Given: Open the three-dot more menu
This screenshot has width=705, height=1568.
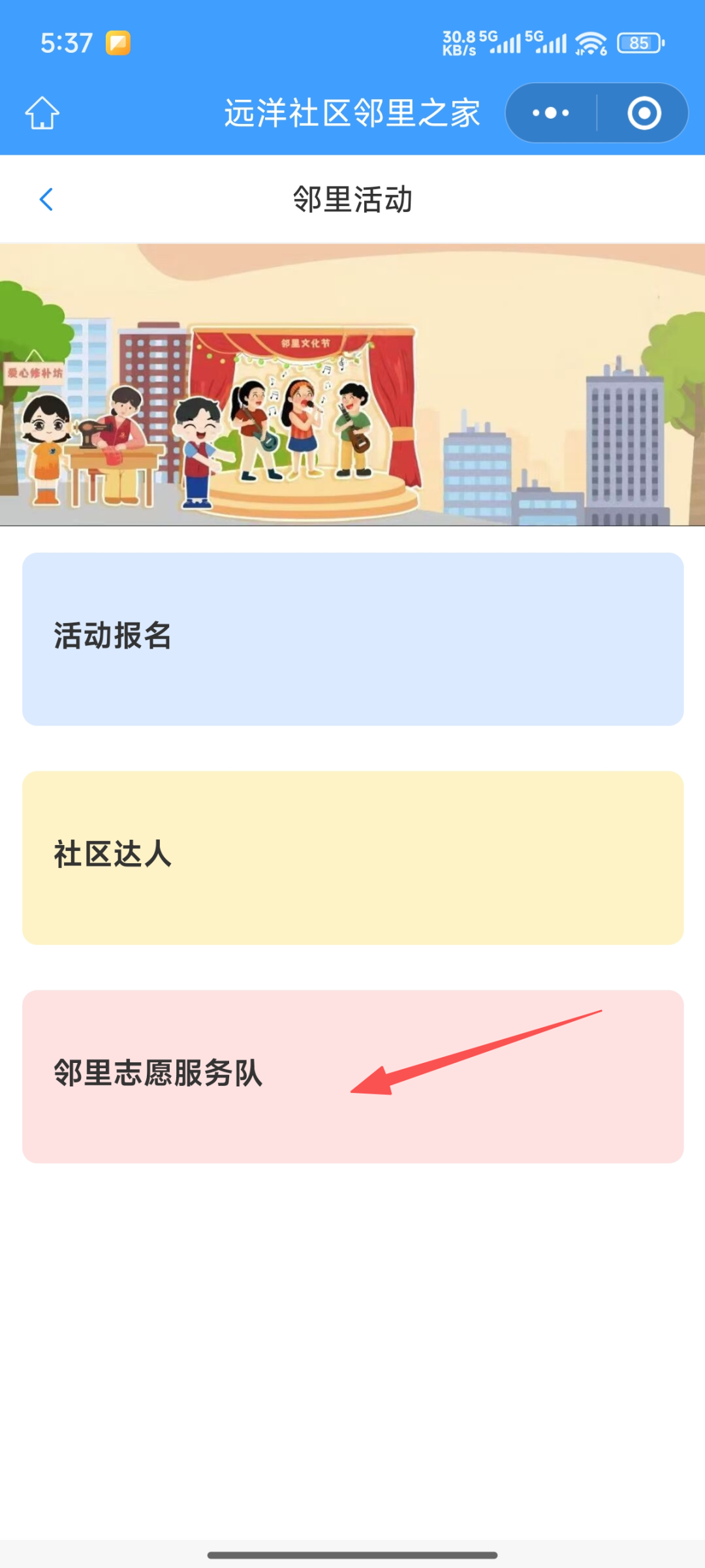Looking at the screenshot, I should coord(551,113).
